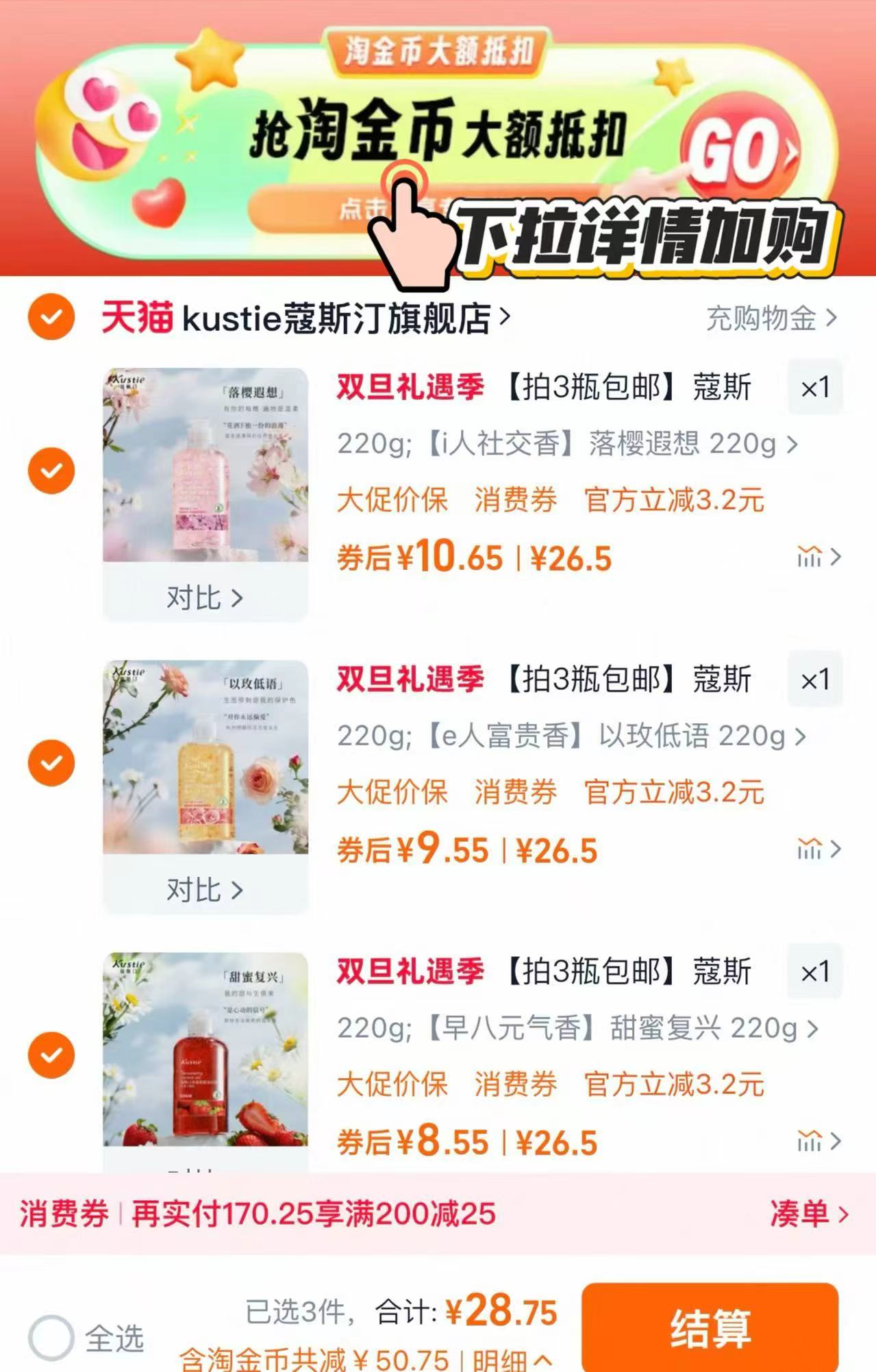Uncheck the kustie蔻斯汀旗舰店 store checkbox

51,317
